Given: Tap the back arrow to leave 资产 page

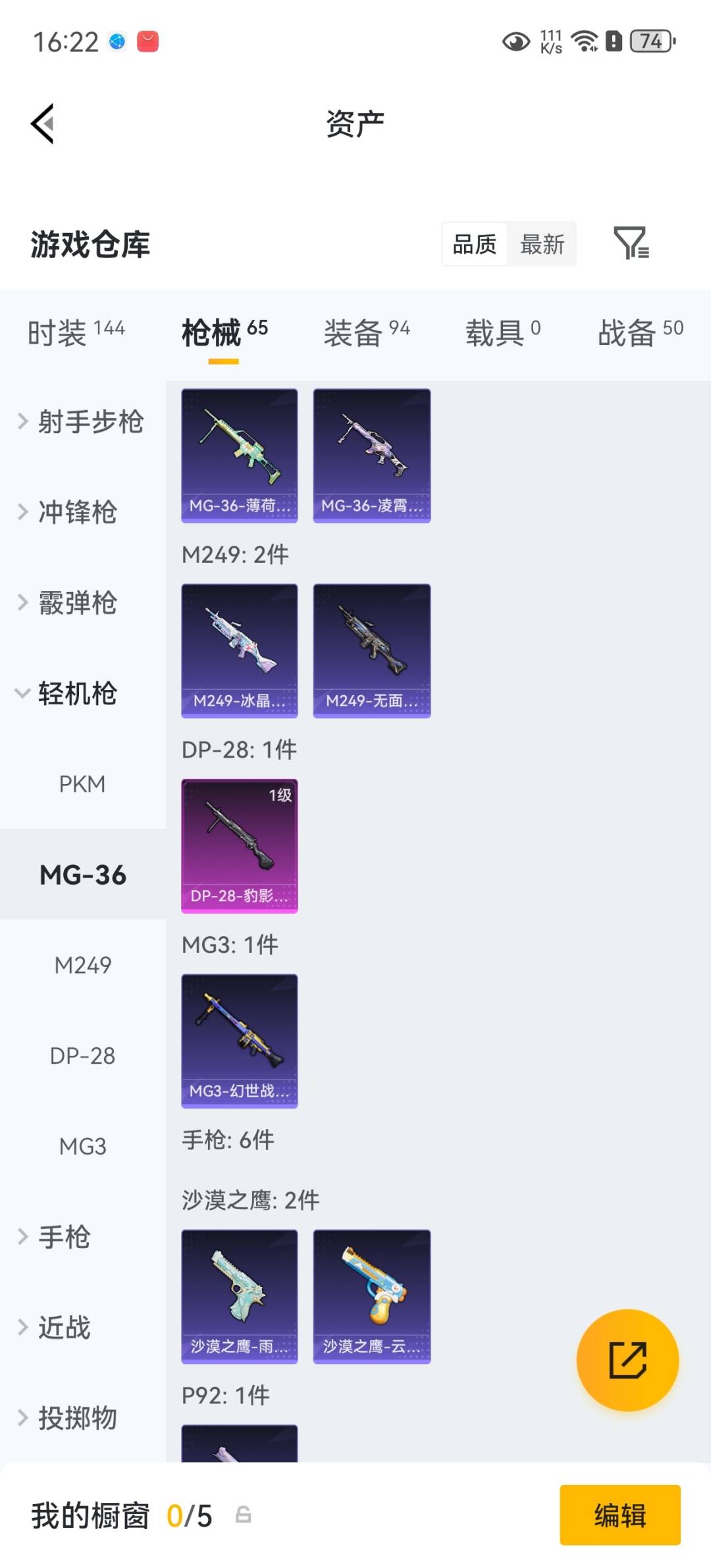Looking at the screenshot, I should coord(41,124).
